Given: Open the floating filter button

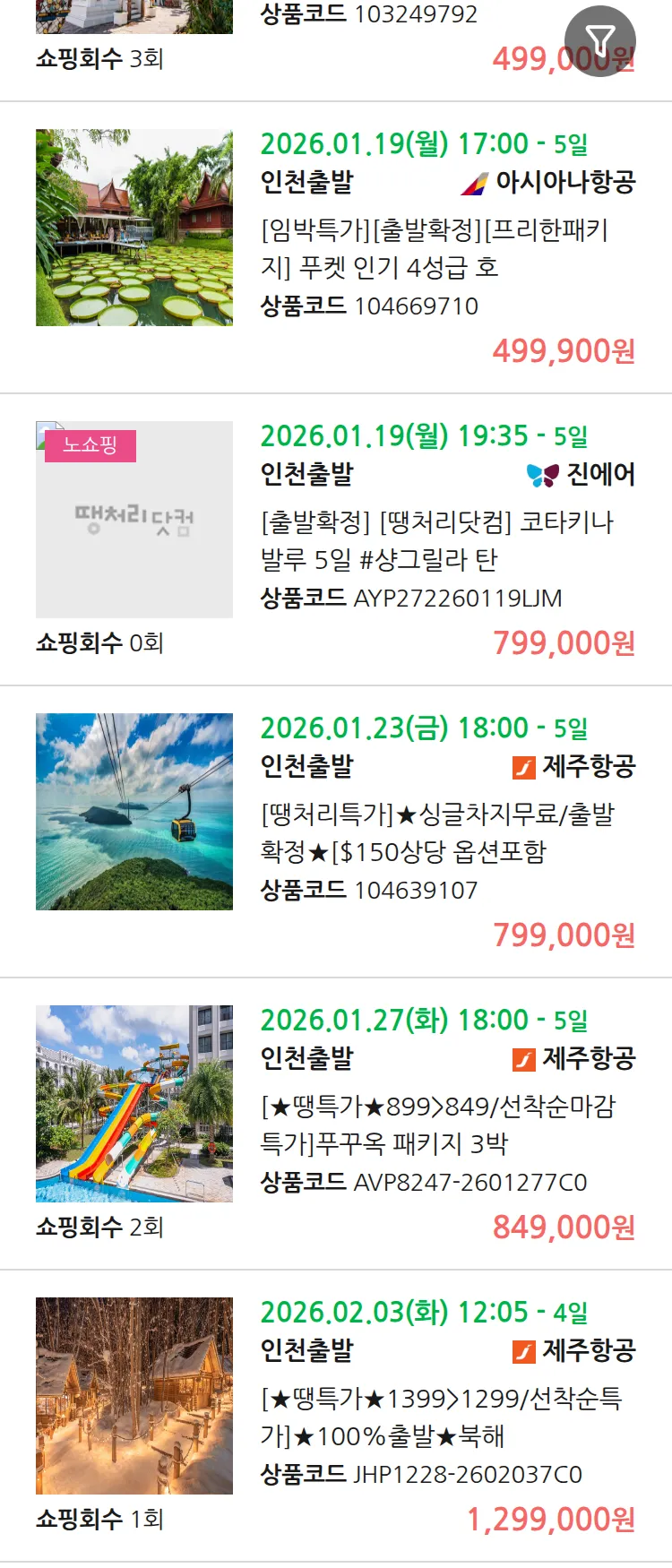Looking at the screenshot, I should [x=599, y=40].
